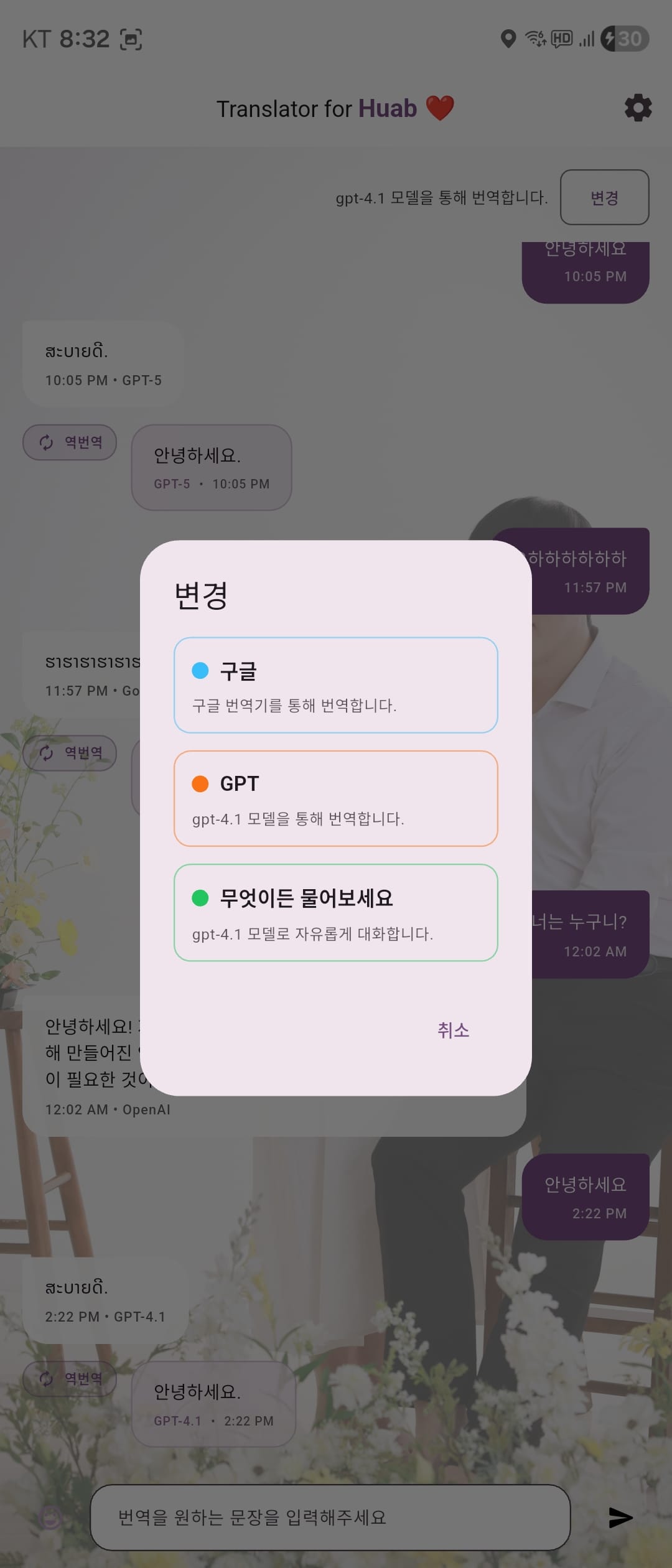The image size is (672, 1568).
Task: Select the 무엇이든 물어보세요 chat mode
Action: click(335, 912)
